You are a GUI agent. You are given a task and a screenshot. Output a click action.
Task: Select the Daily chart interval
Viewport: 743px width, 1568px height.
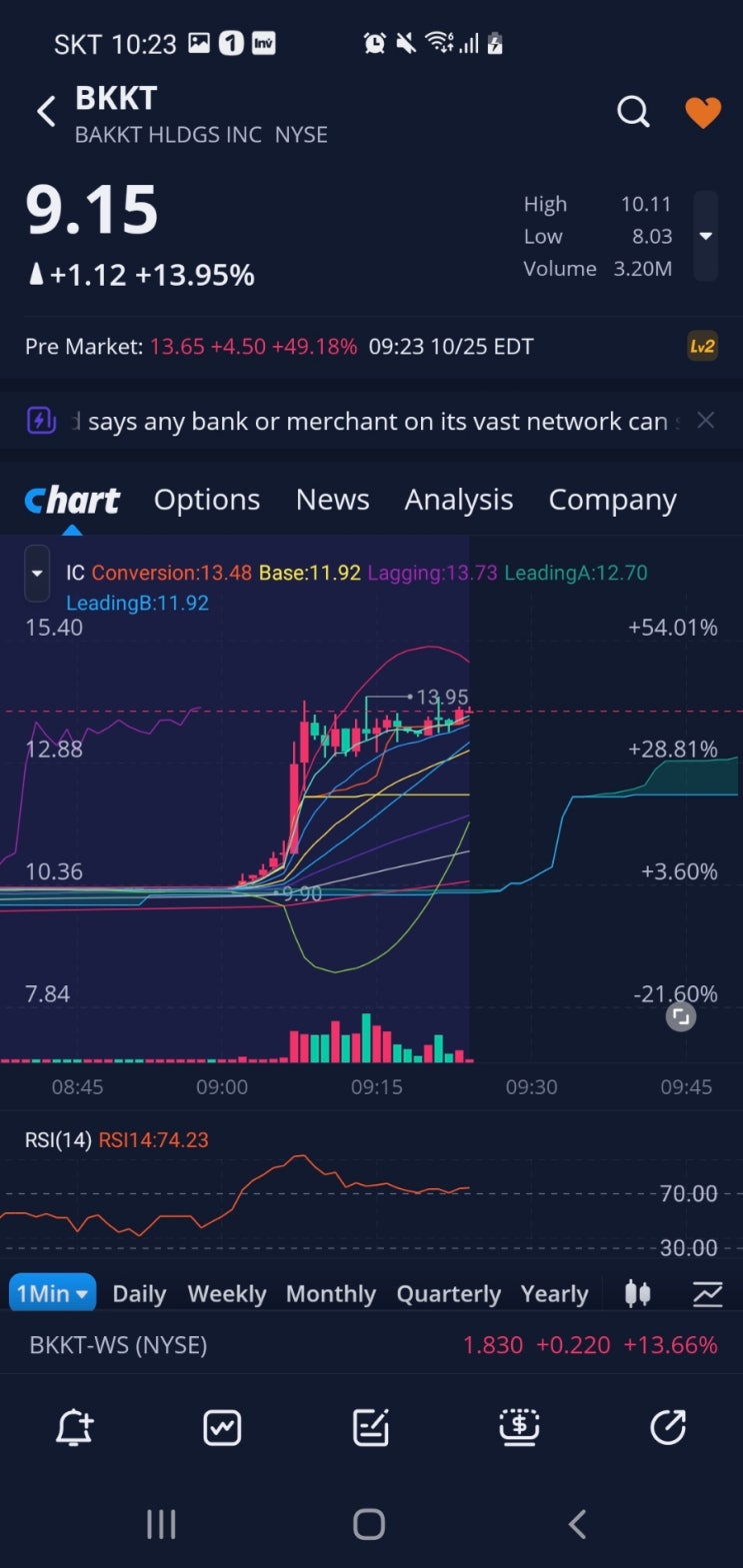tap(139, 1293)
